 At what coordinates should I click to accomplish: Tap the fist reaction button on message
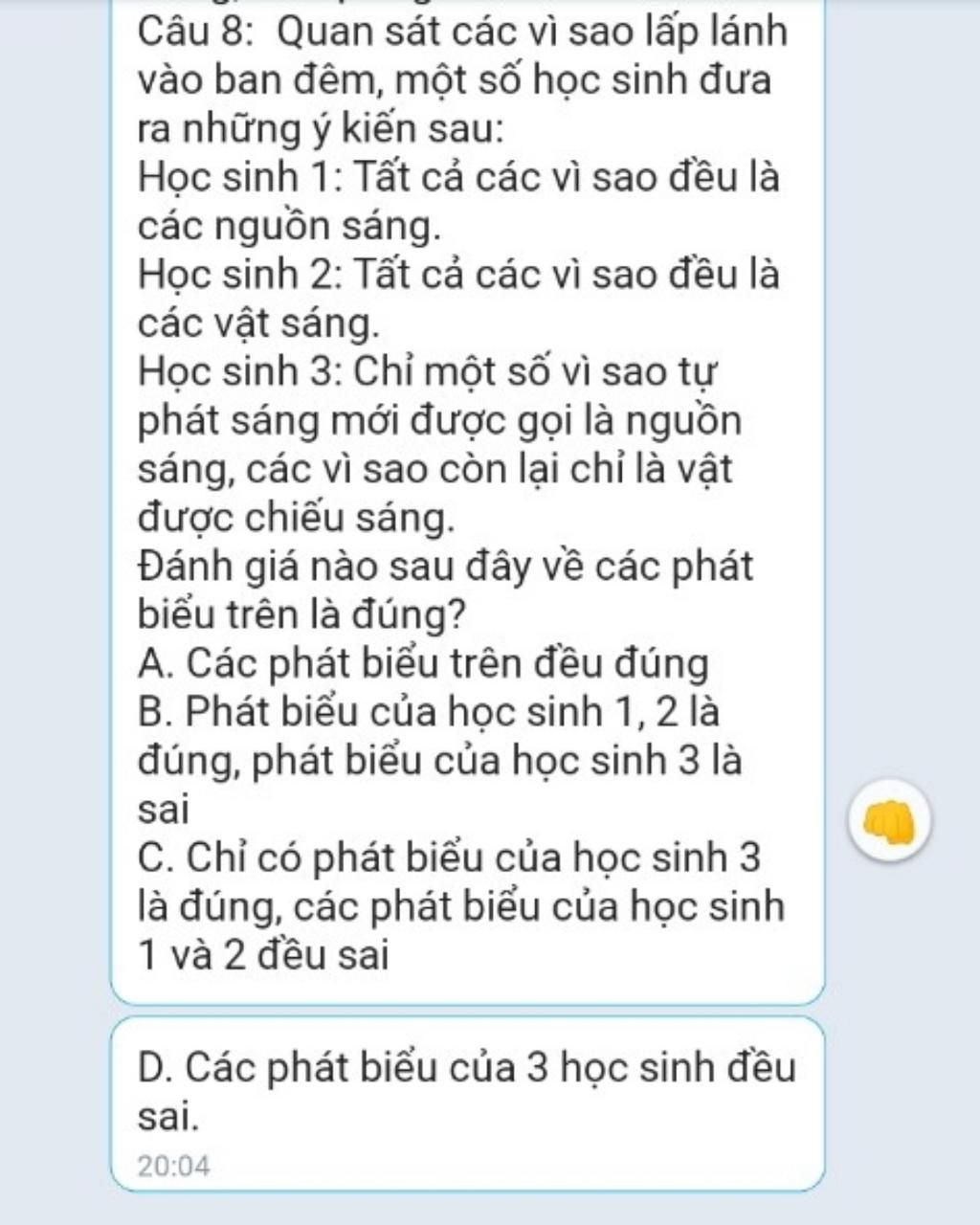pyautogui.click(x=890, y=821)
